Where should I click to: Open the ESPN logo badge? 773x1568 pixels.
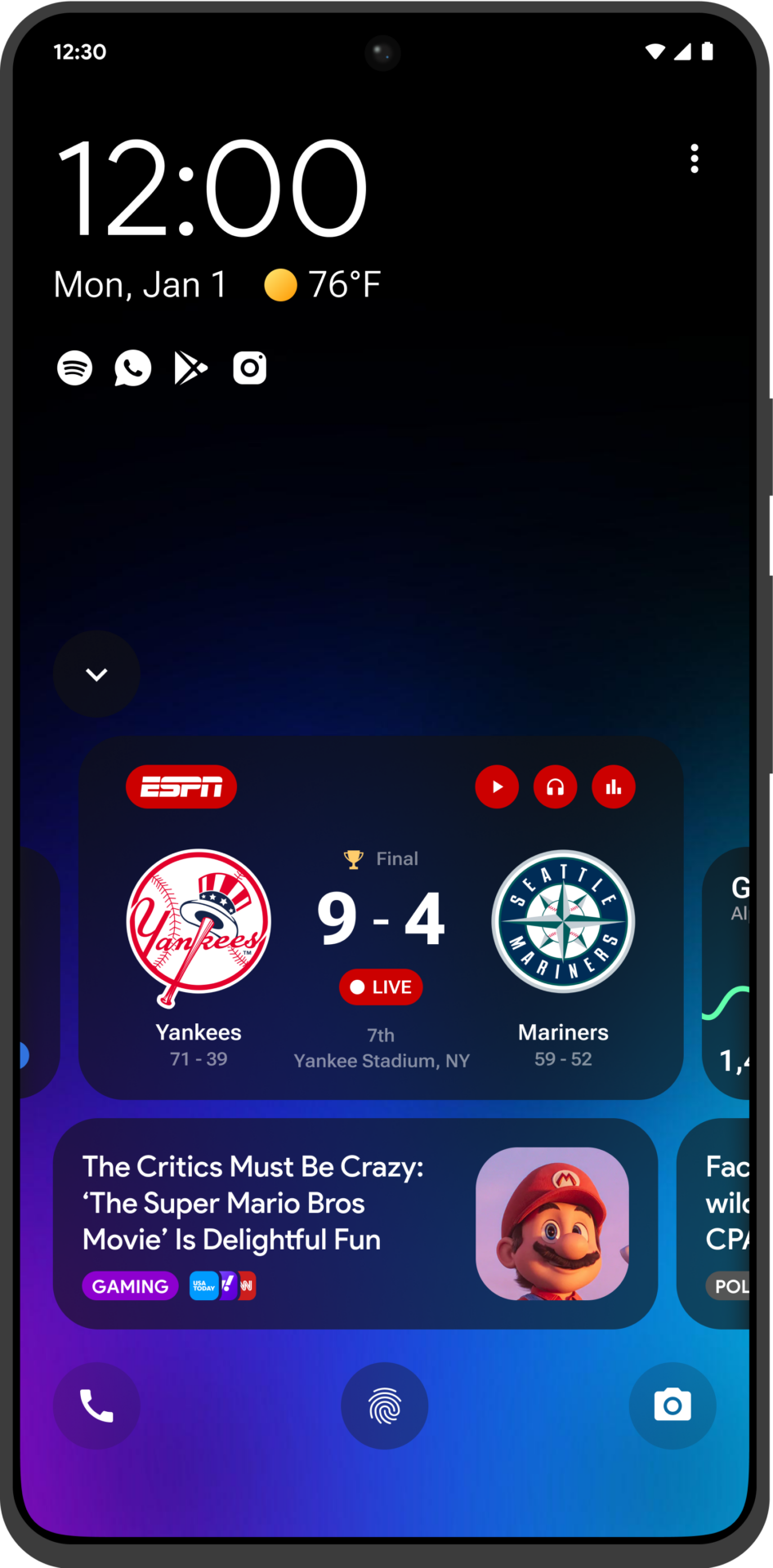coord(181,787)
